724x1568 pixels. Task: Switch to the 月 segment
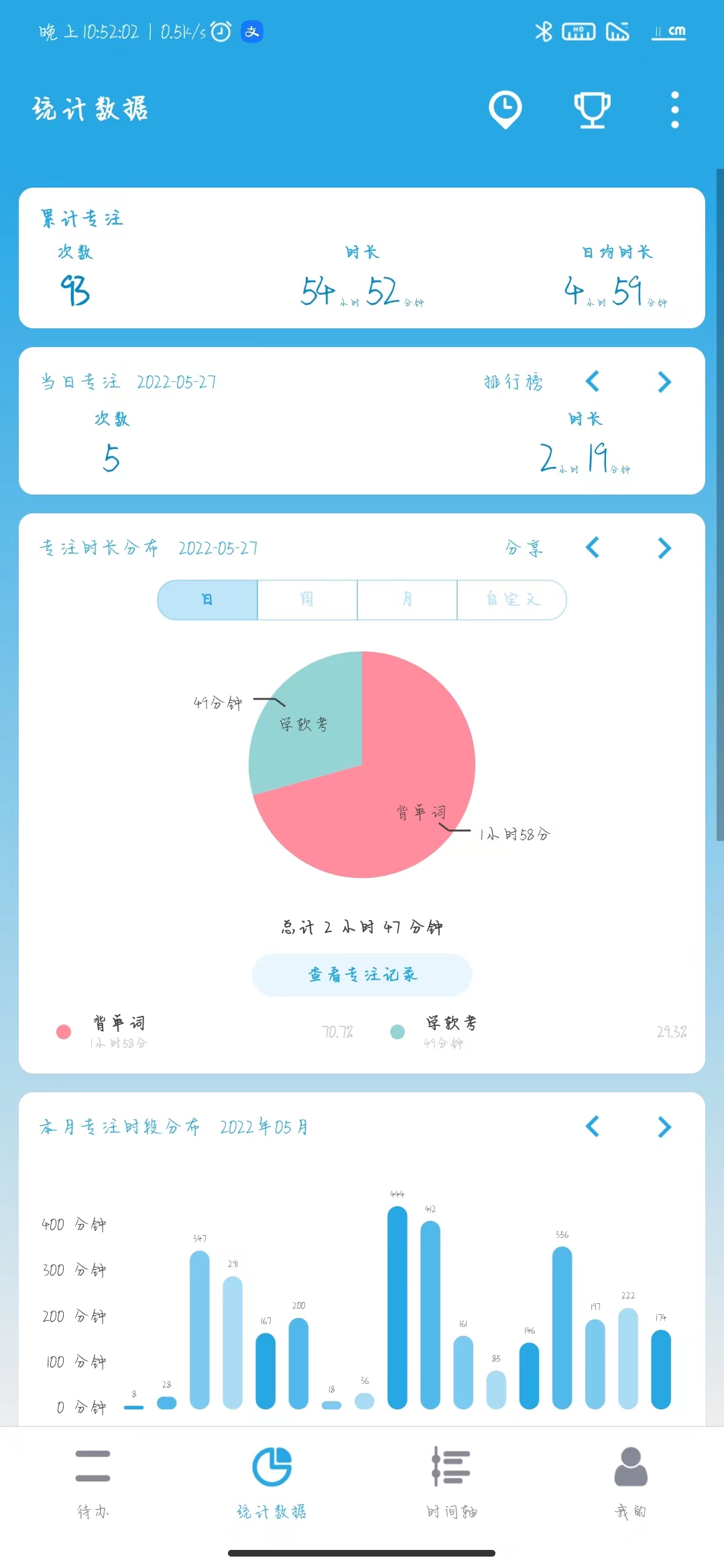tap(407, 600)
